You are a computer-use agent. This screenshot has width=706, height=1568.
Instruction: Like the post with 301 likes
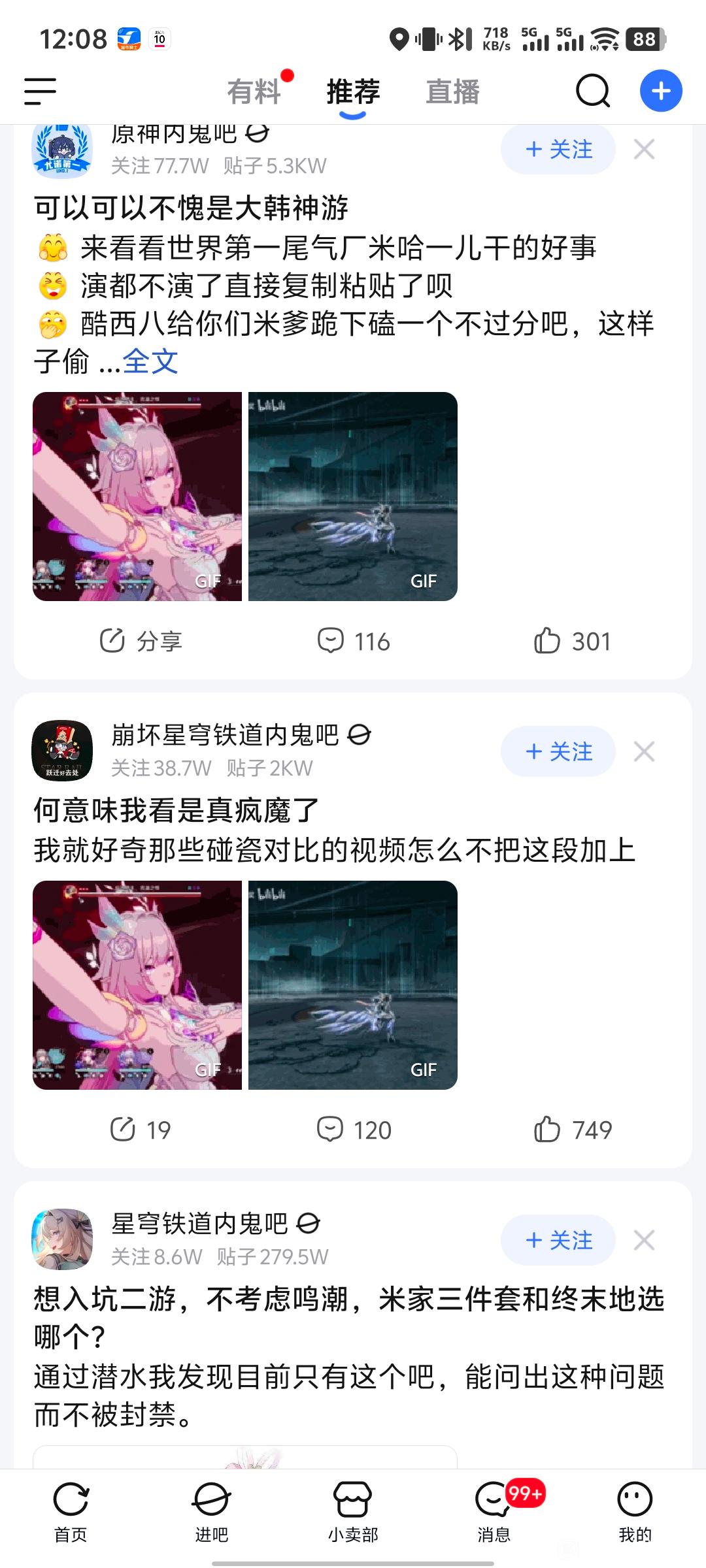pos(572,641)
